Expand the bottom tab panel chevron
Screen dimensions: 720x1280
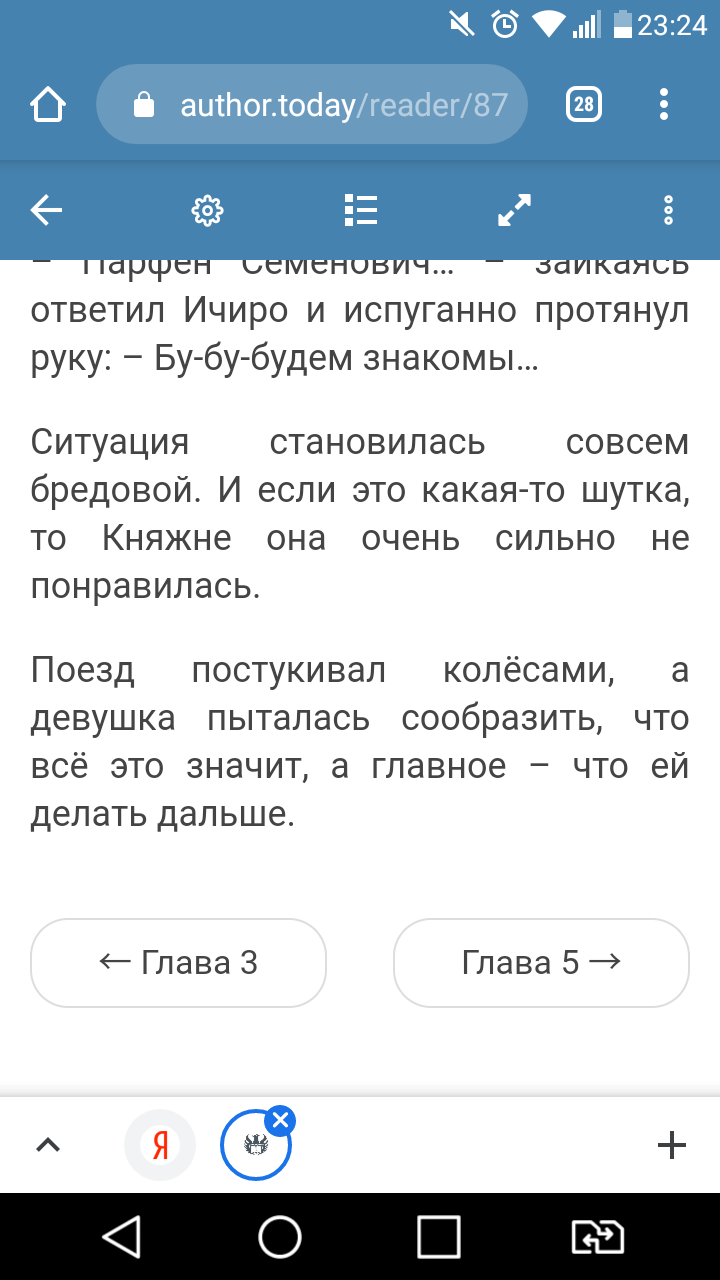[48, 1146]
